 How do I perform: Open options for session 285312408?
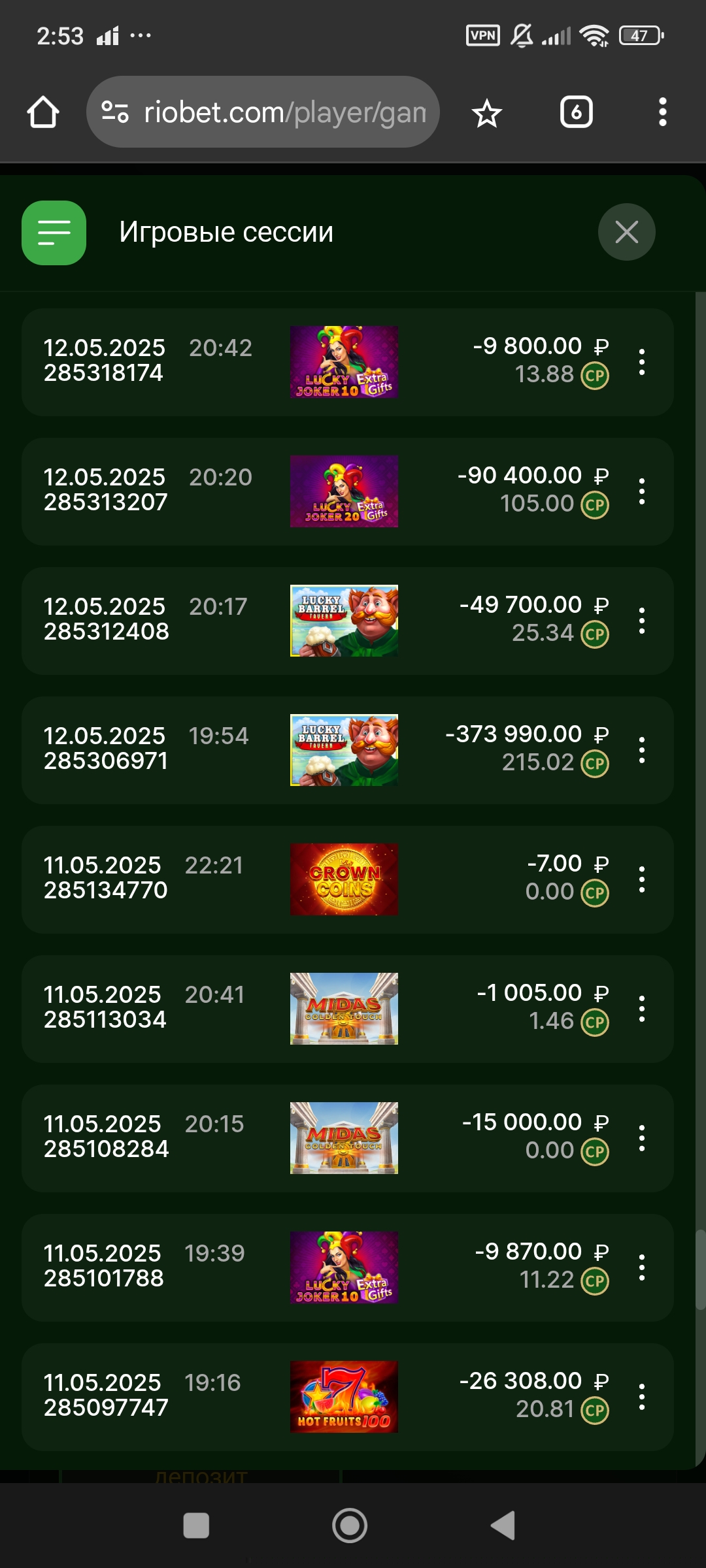coord(642,621)
